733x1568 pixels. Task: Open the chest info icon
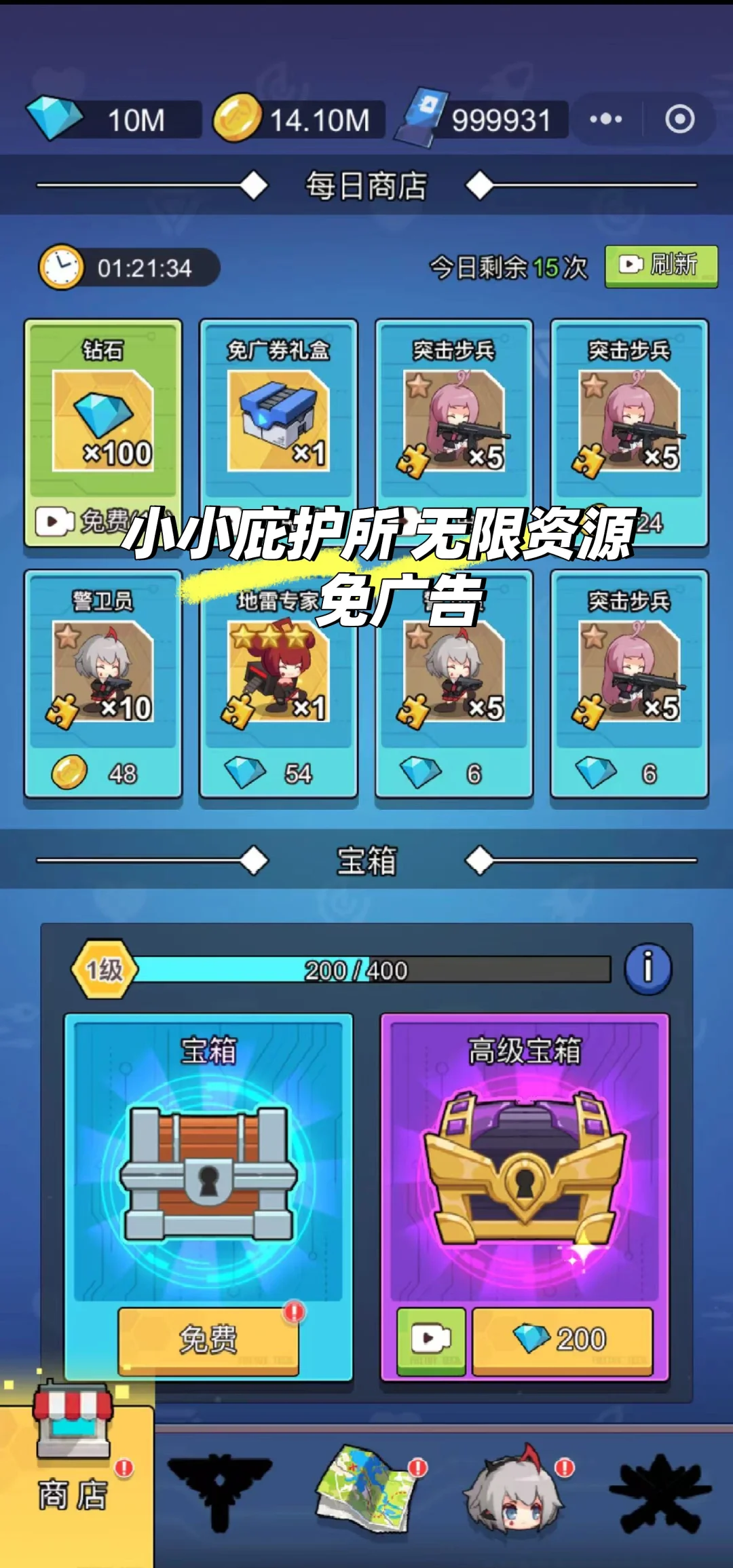647,968
